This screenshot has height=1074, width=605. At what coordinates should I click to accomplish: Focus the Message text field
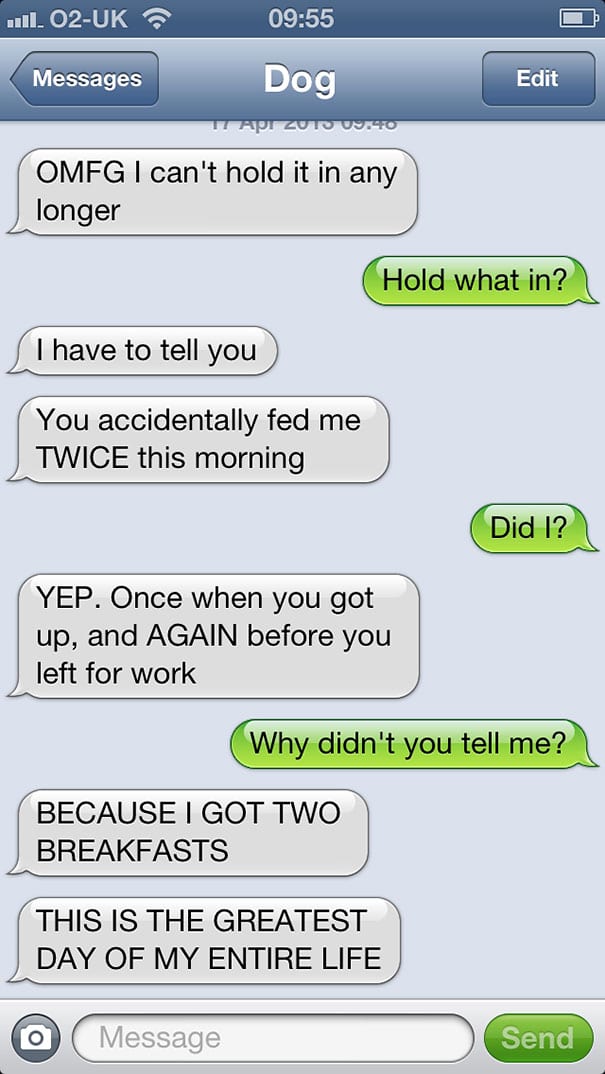273,1038
